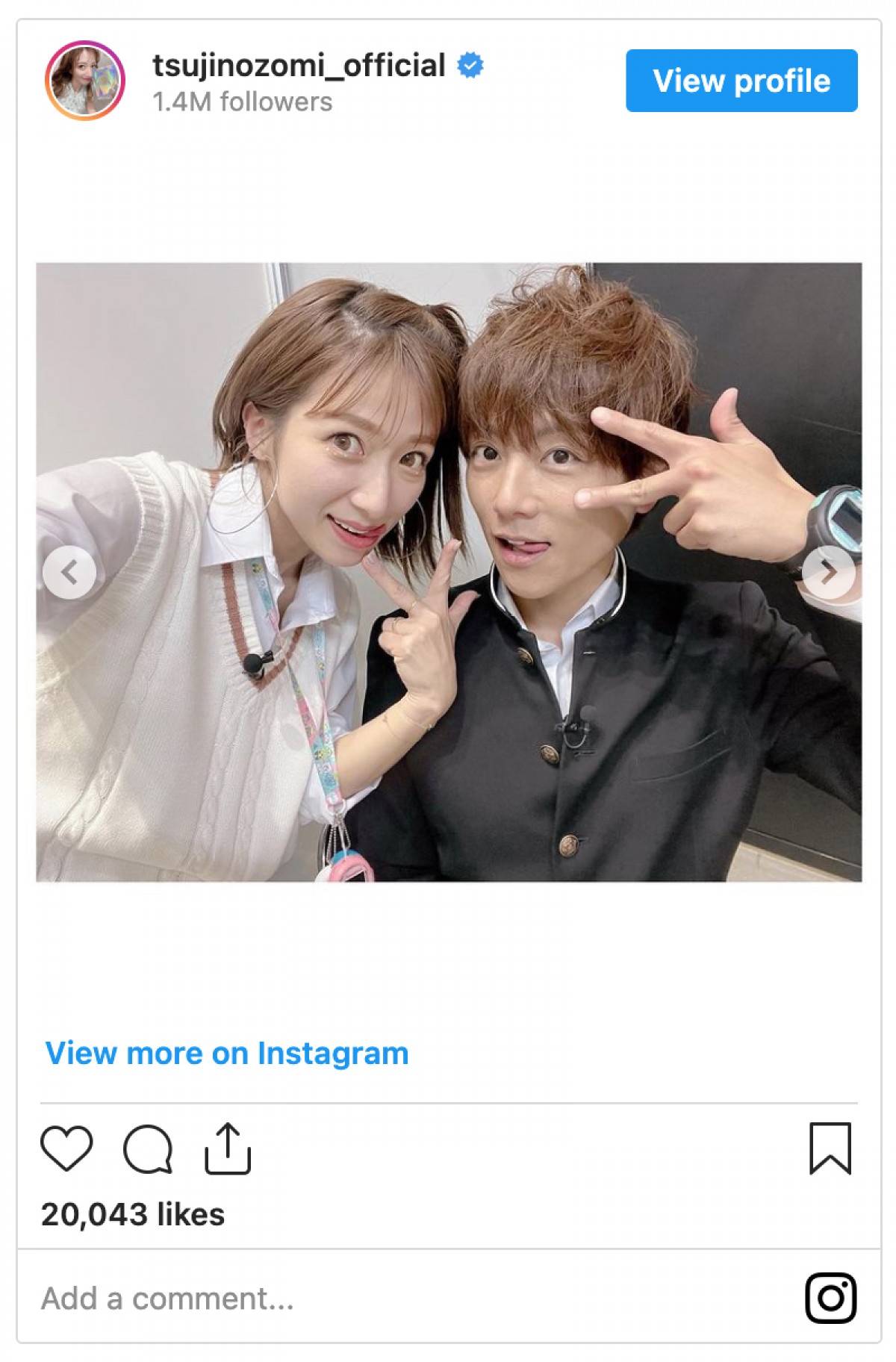This screenshot has height=1362, width=896.
Task: Open the tsujinozomi_official username link
Action: (299, 66)
